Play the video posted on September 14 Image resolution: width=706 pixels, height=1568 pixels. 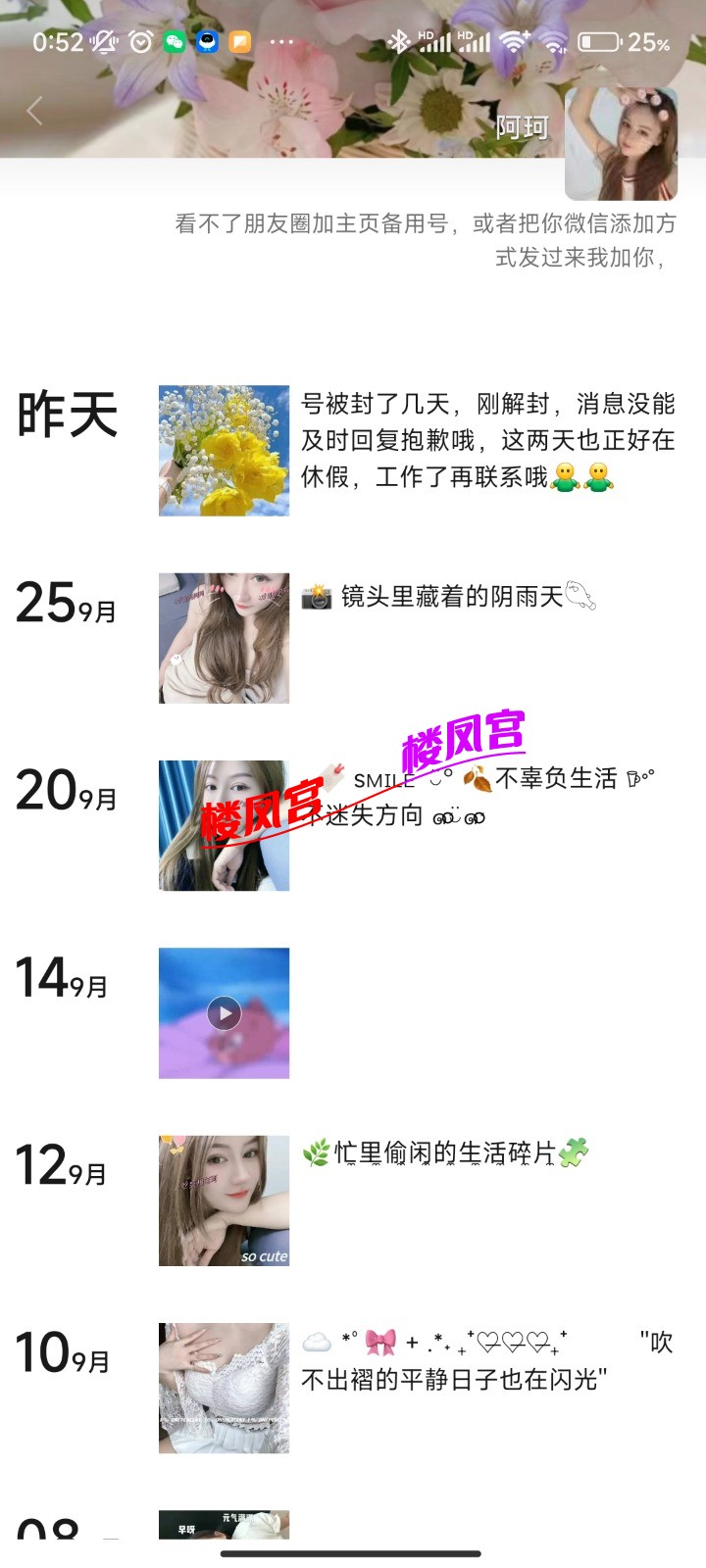[224, 1012]
